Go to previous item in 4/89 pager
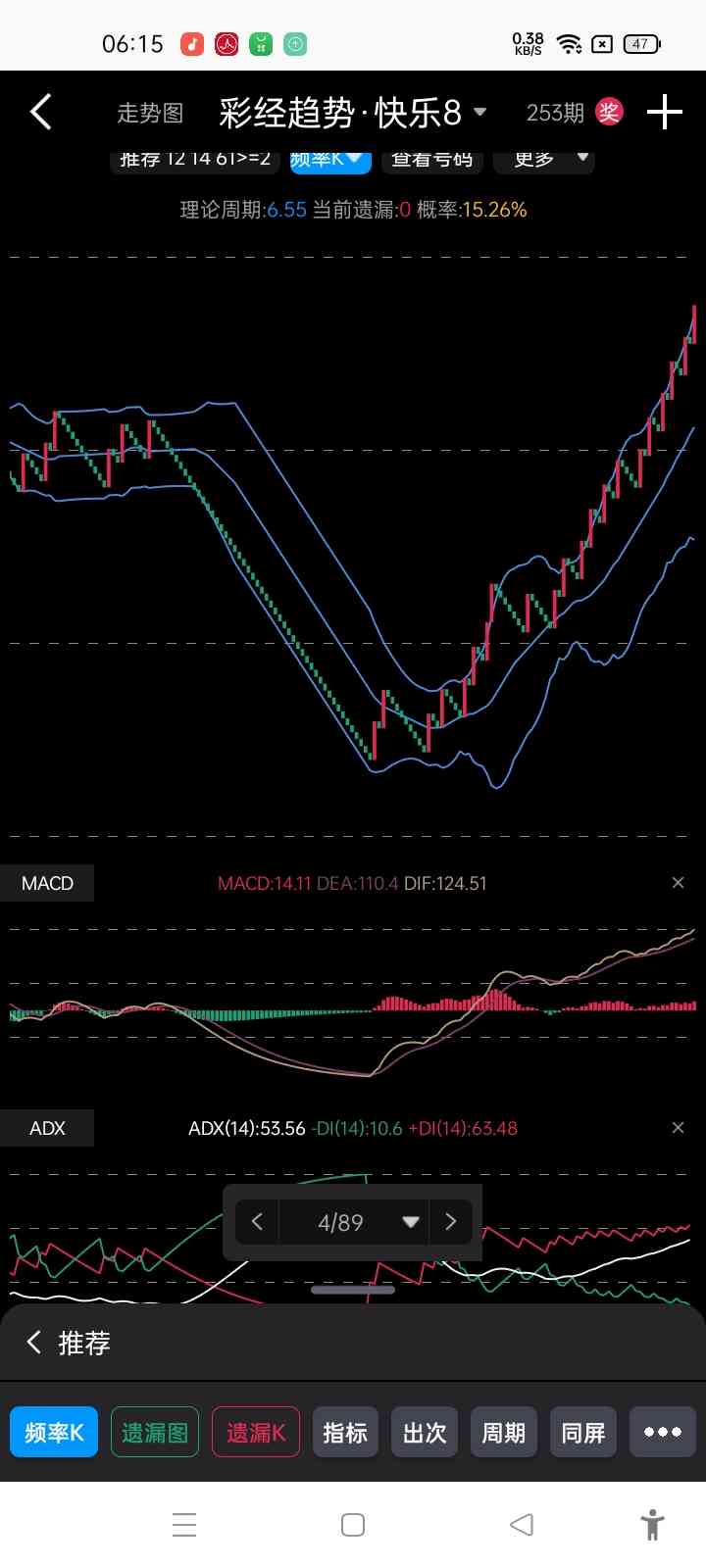Screen dimensions: 706x1568 258,1222
